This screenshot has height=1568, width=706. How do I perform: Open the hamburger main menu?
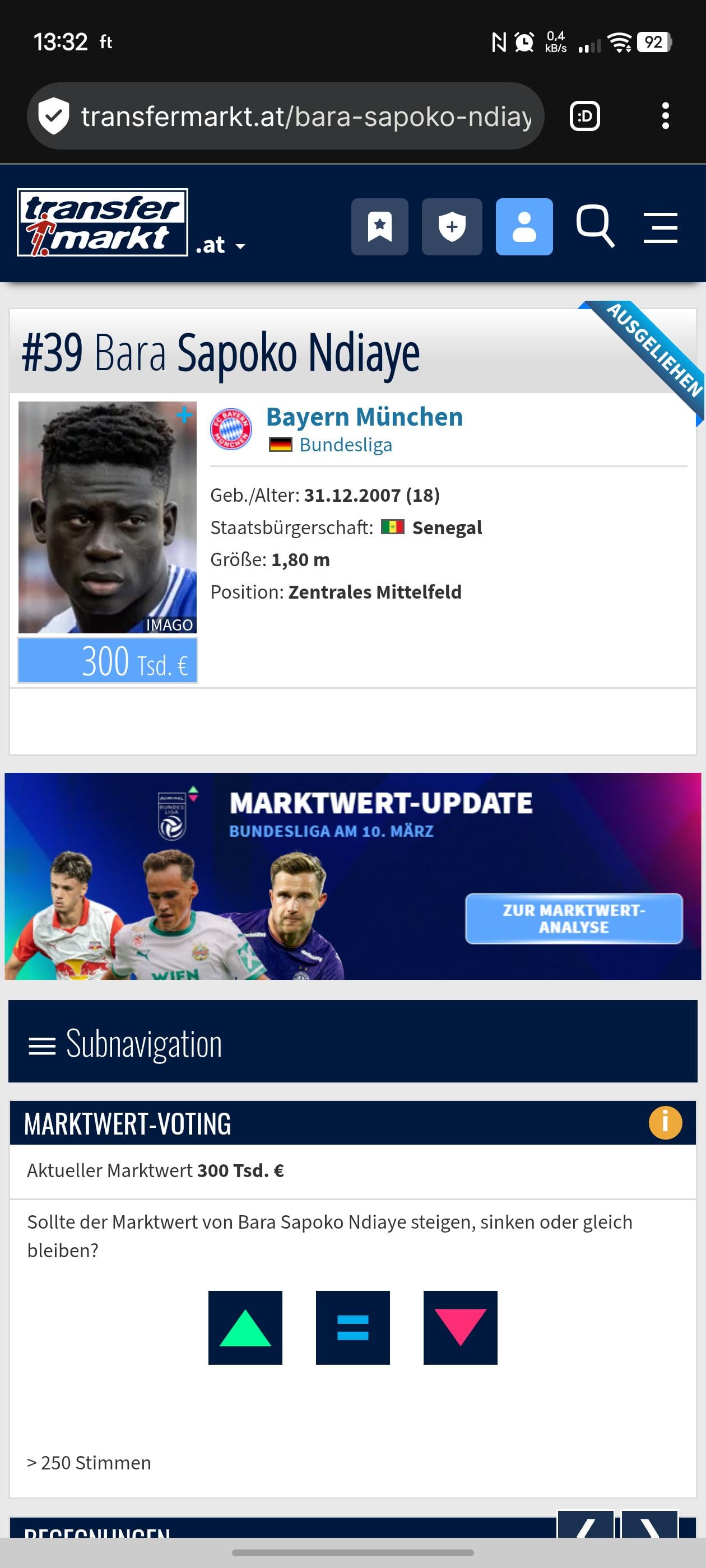coord(660,228)
